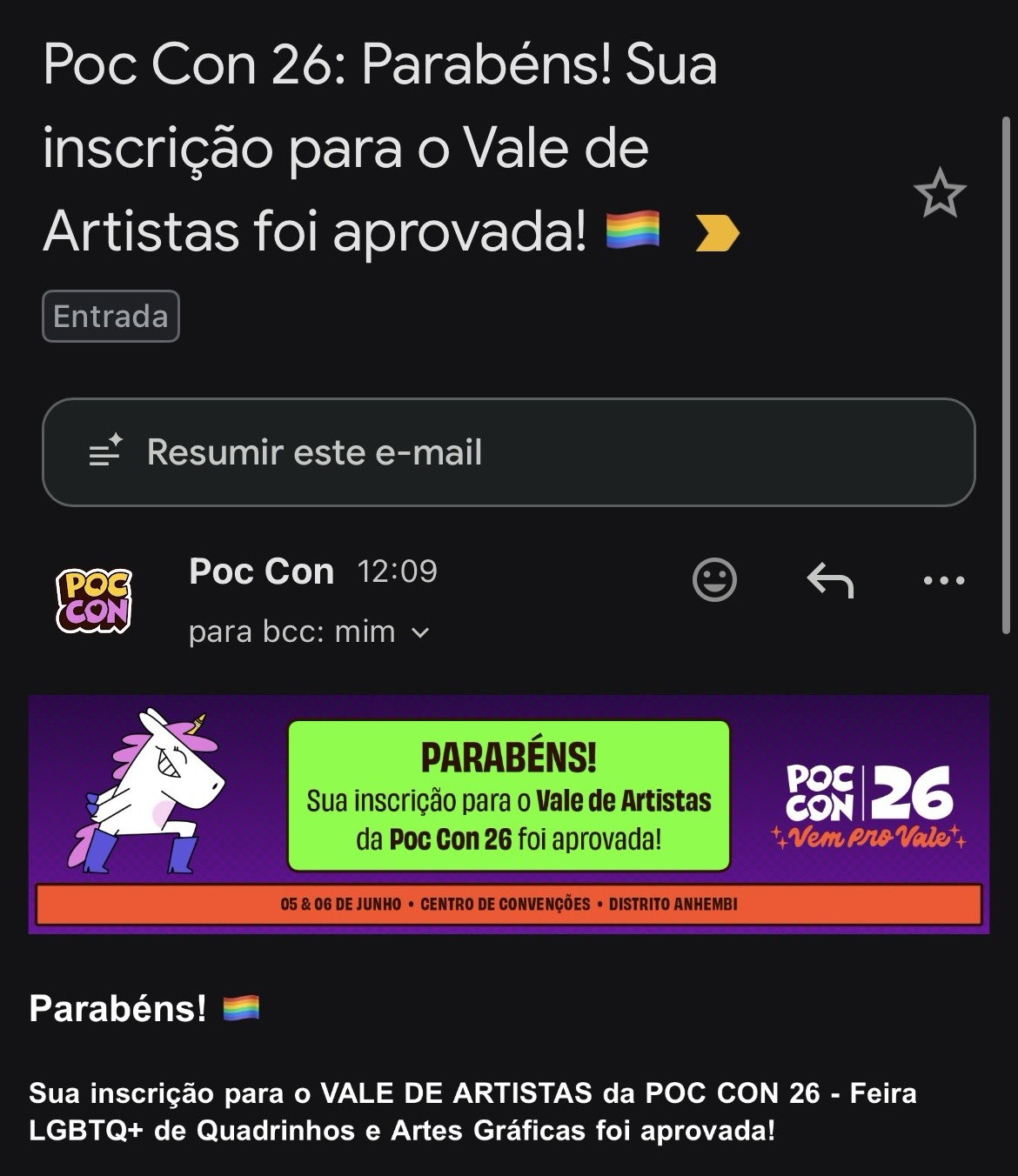Star this Poc Con email

[940, 194]
